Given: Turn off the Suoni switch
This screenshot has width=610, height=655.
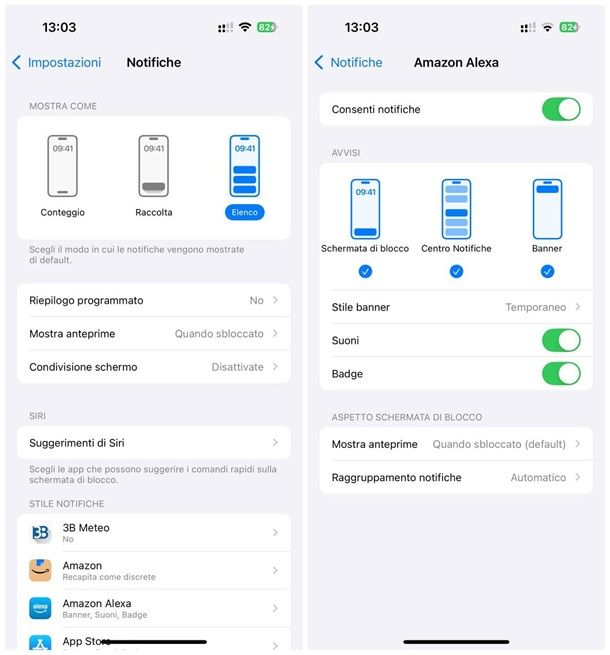Looking at the screenshot, I should [560, 341].
